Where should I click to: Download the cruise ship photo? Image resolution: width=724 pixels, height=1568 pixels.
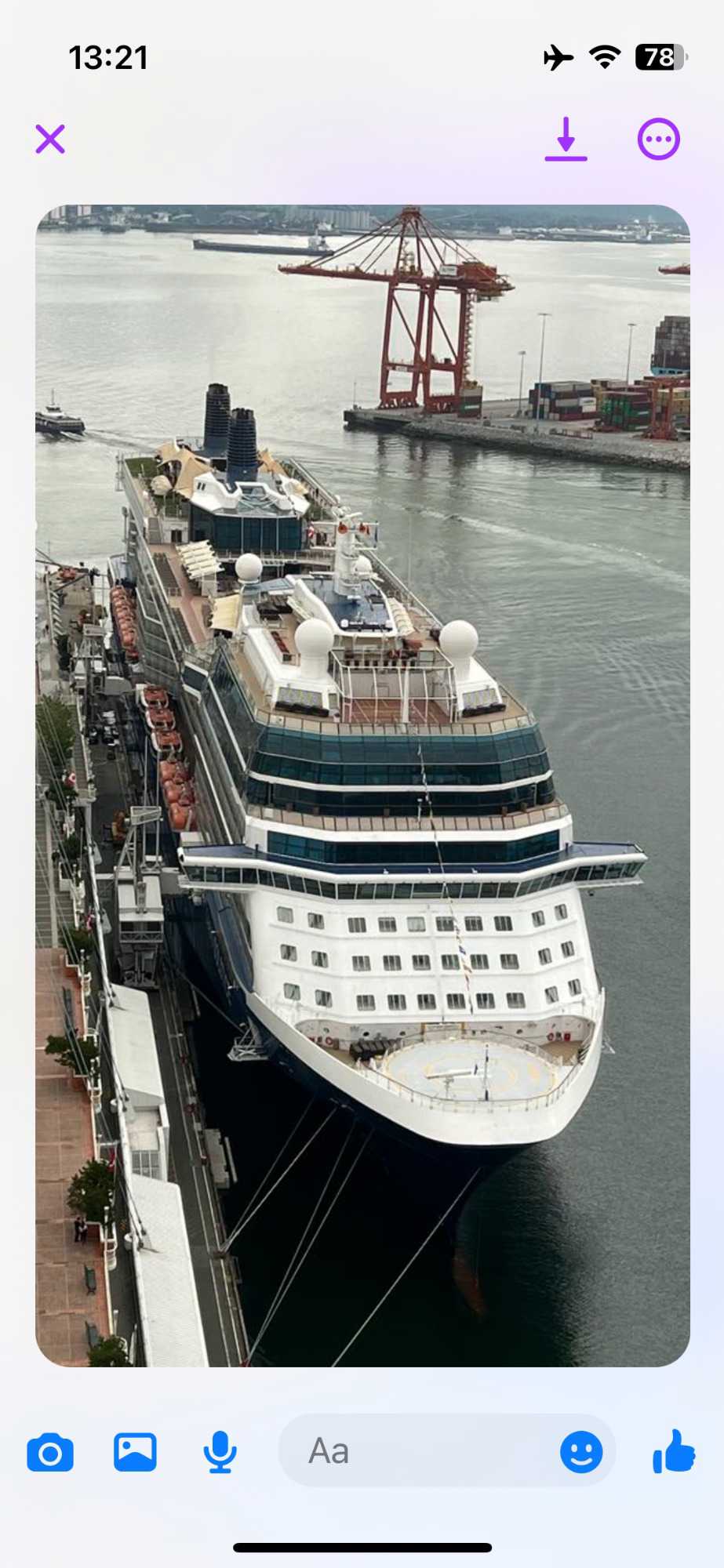[566, 140]
